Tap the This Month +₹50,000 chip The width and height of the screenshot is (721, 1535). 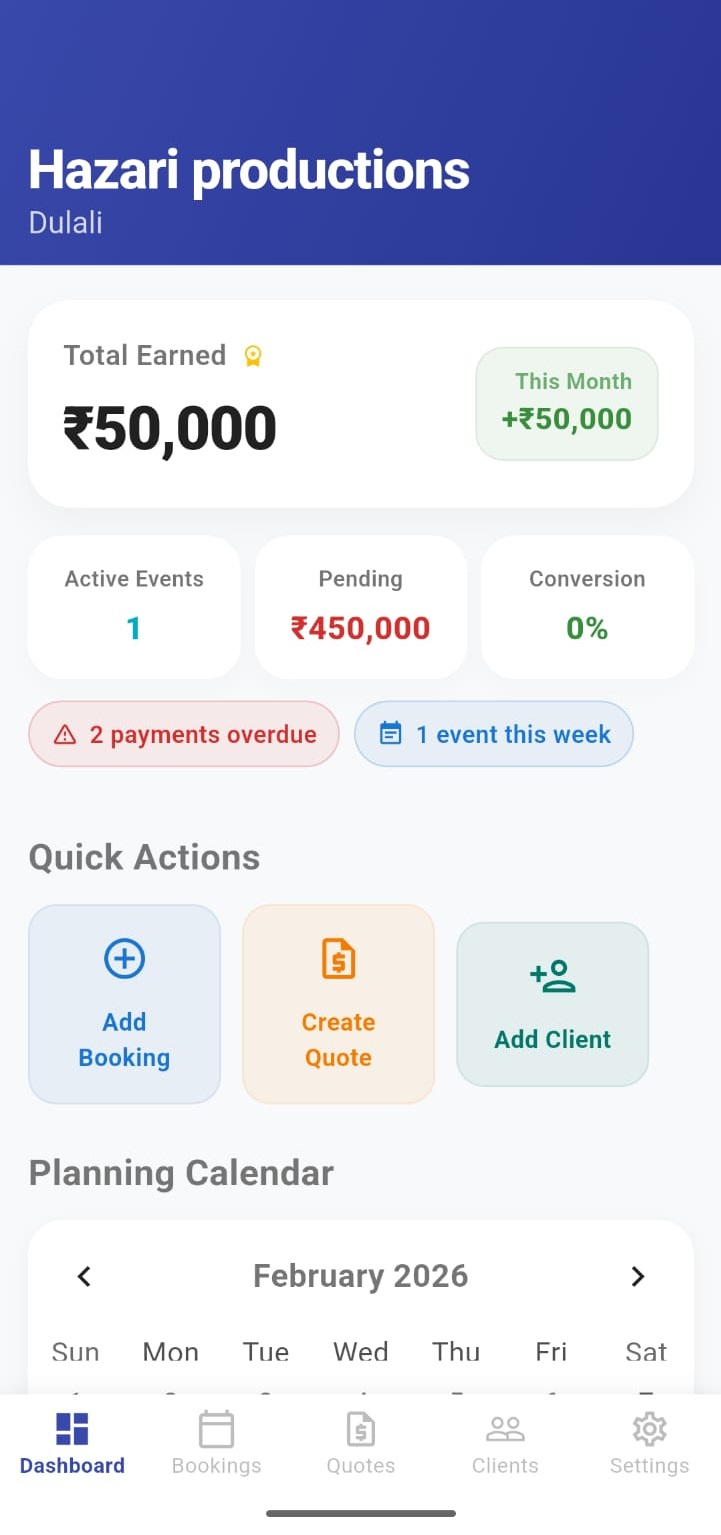click(x=566, y=403)
